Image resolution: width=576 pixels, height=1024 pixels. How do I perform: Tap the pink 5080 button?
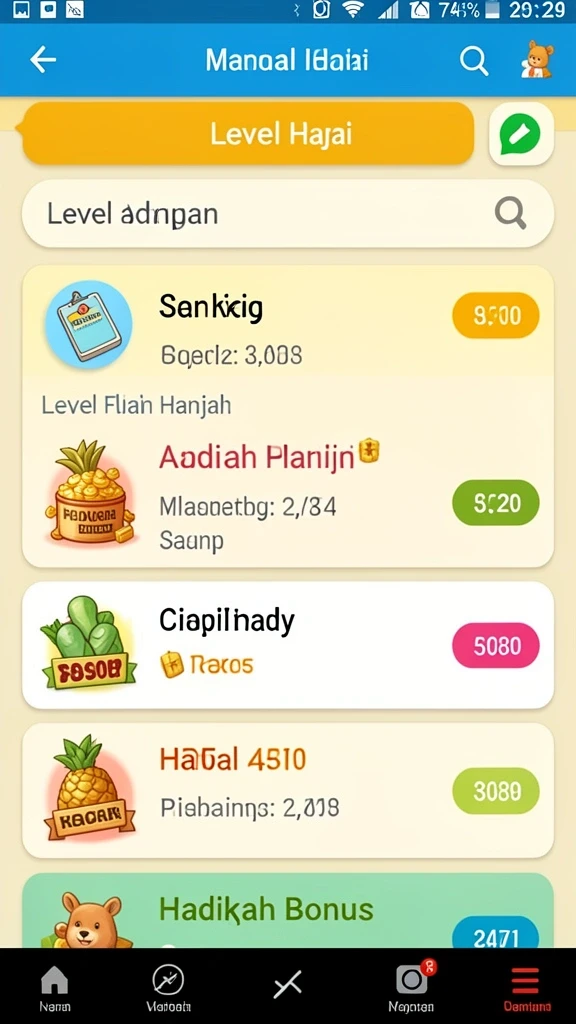[x=496, y=645]
